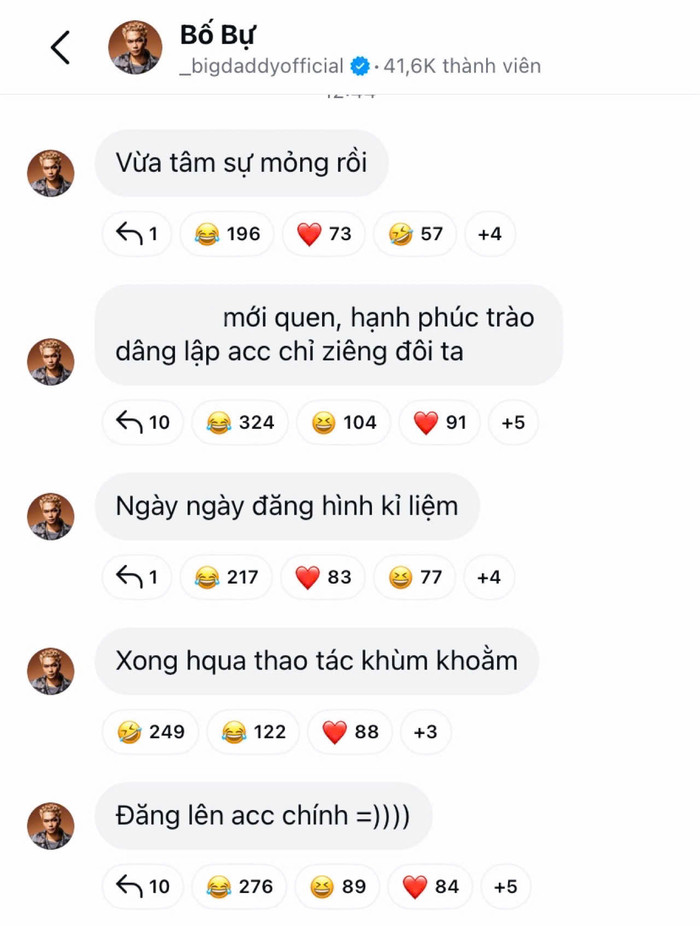React with 196 laughing-tears on 'Vừa tâm sự mỏng rồi'

click(226, 234)
